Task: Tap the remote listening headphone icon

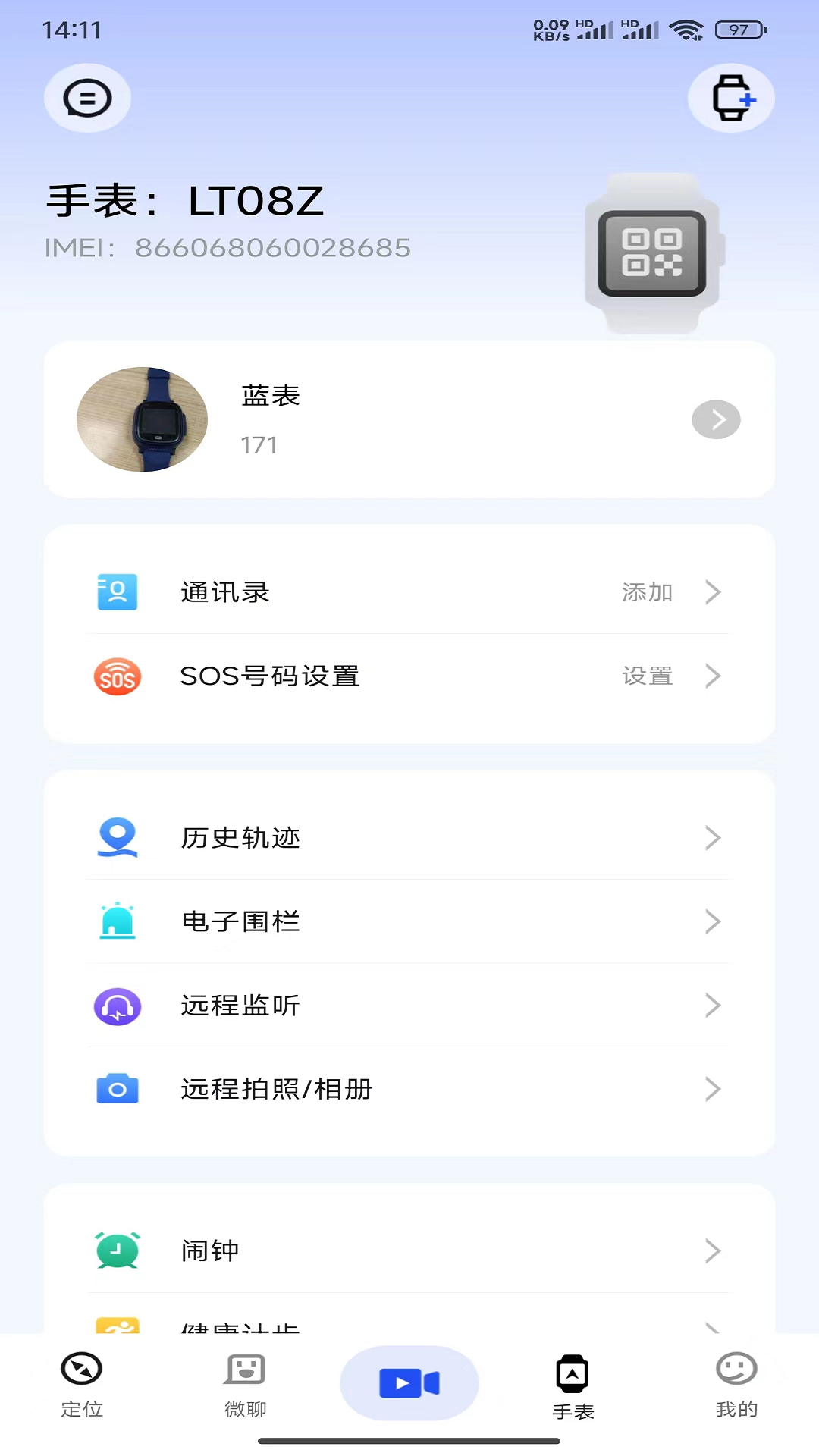Action: click(x=117, y=1006)
